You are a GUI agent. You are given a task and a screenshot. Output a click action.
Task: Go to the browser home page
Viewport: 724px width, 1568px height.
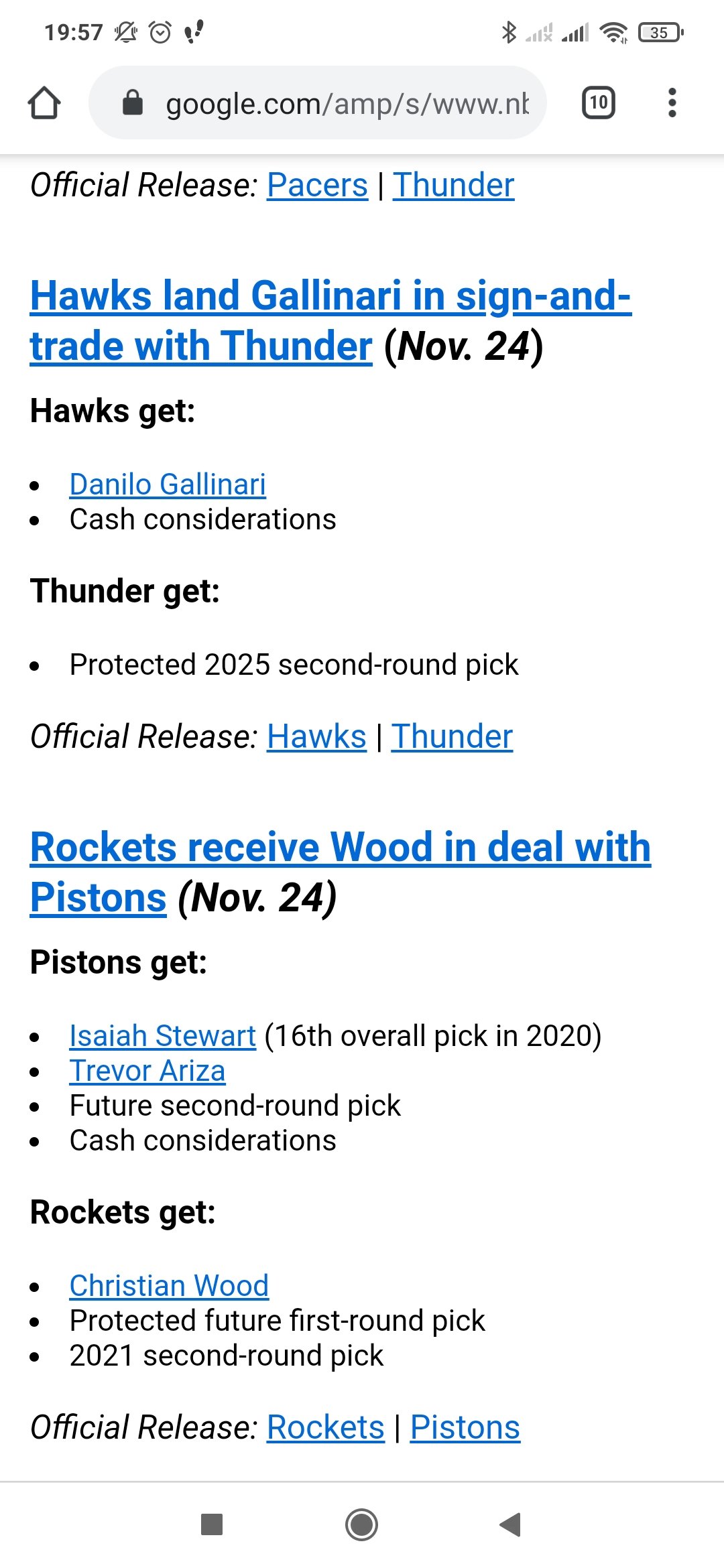pyautogui.click(x=44, y=103)
